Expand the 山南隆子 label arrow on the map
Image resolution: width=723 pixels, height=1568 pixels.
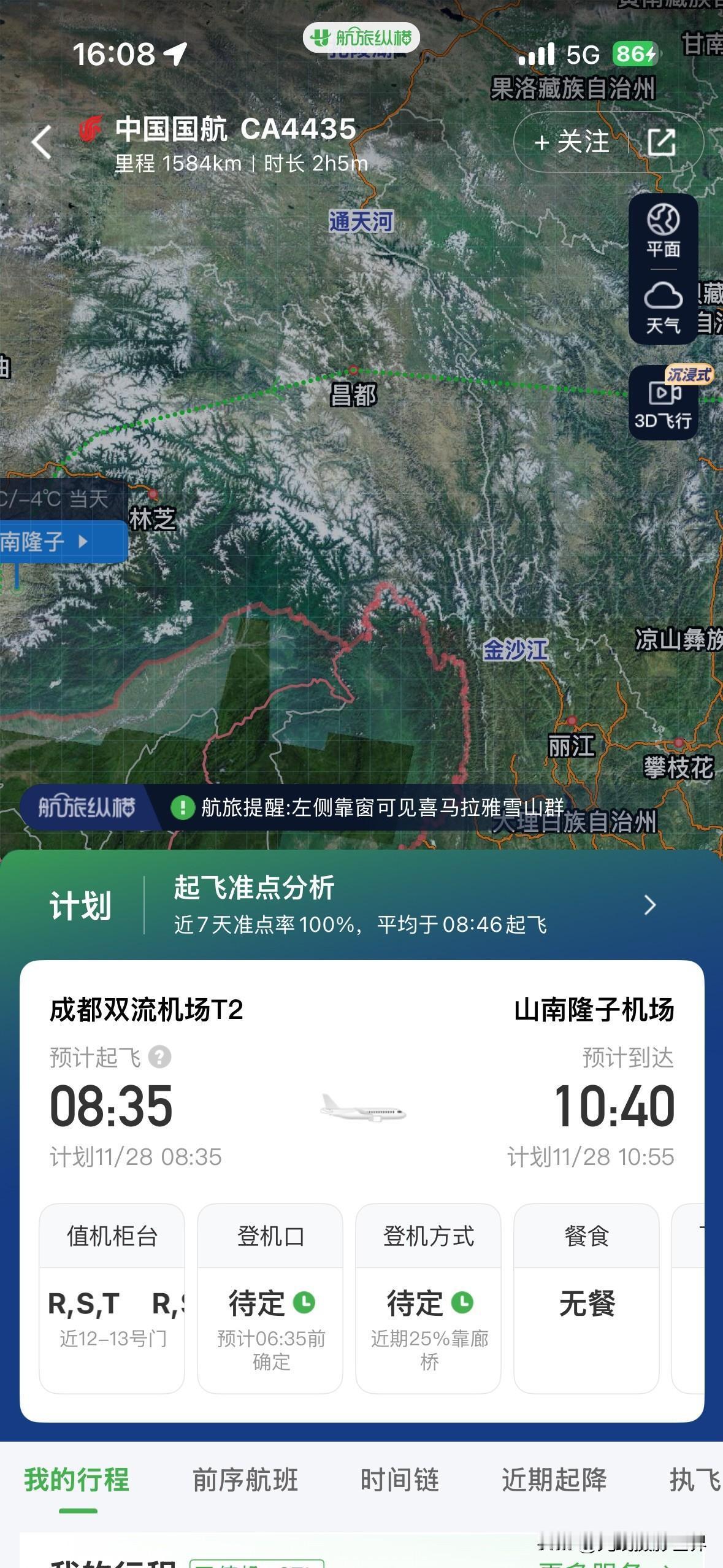click(x=83, y=542)
